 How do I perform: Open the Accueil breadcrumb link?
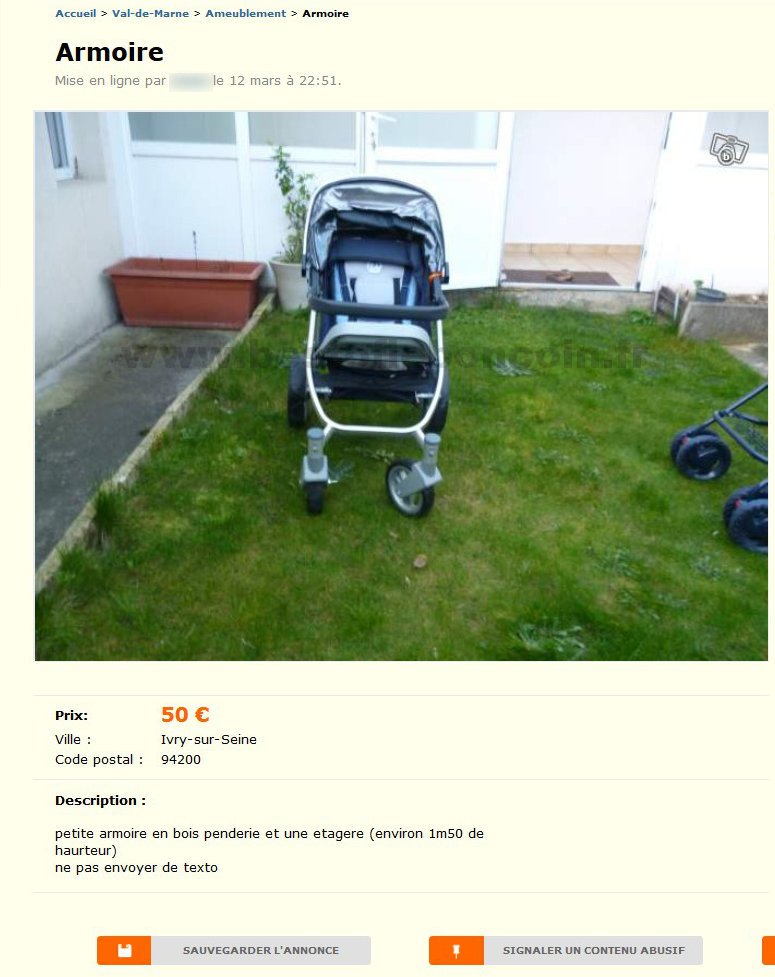[75, 14]
